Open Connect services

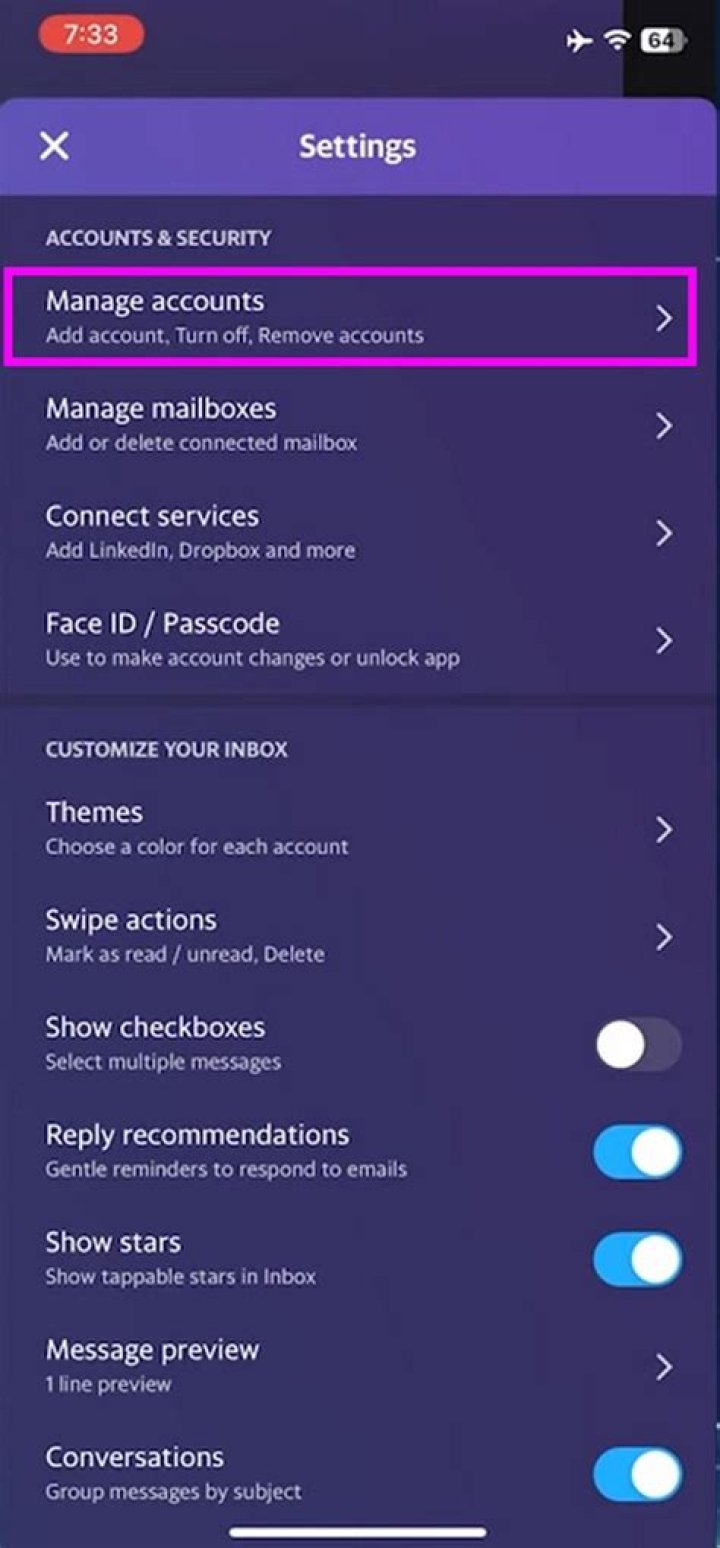click(x=350, y=532)
